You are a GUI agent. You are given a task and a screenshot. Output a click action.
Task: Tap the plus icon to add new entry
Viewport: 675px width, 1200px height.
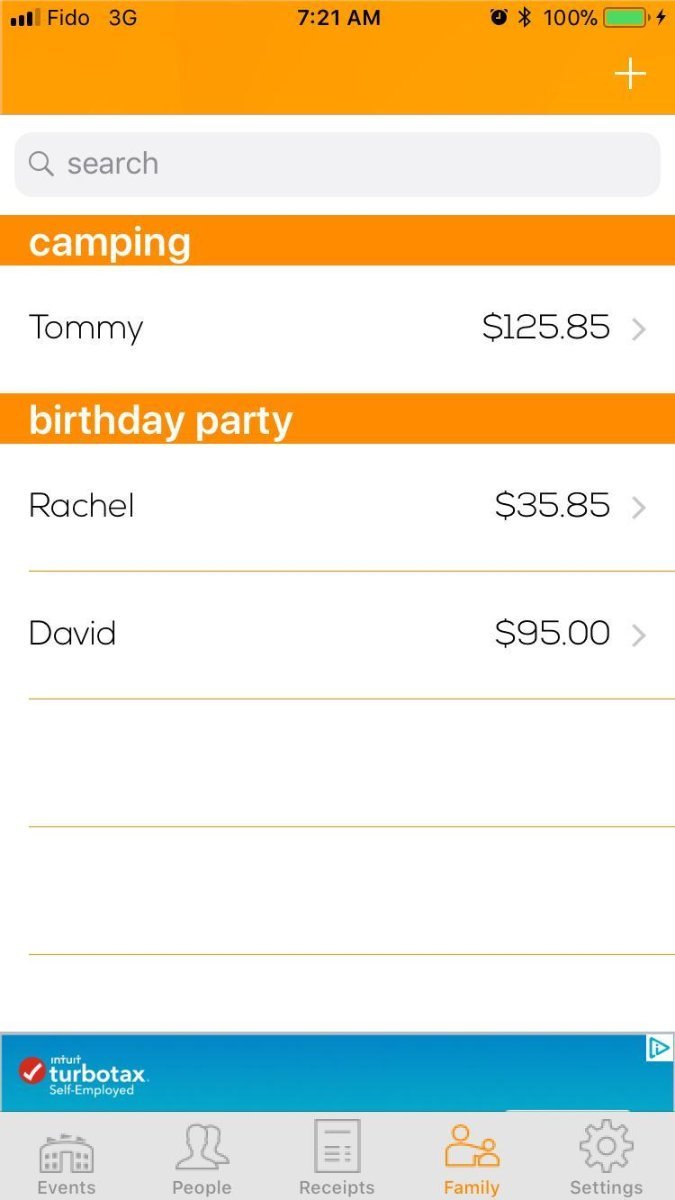pos(630,75)
